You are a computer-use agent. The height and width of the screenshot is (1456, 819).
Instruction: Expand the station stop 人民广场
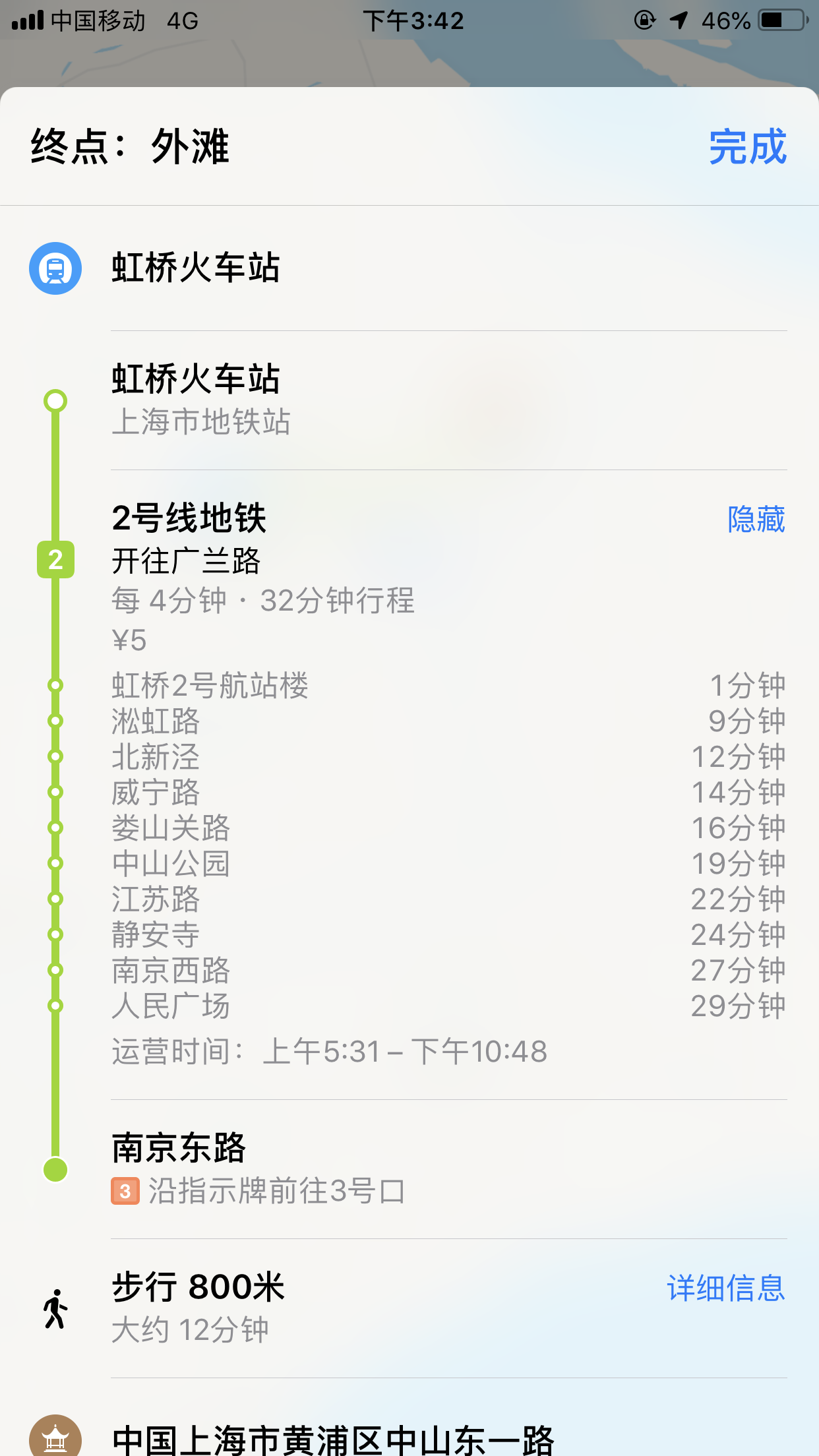click(x=171, y=1005)
